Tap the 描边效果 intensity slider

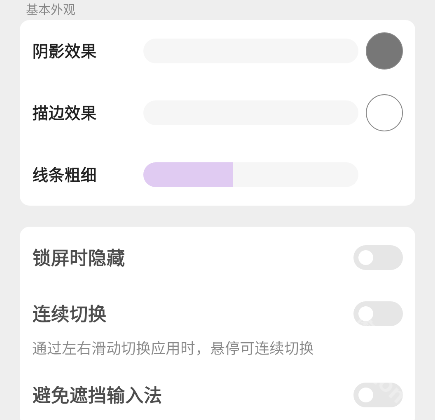coord(251,113)
